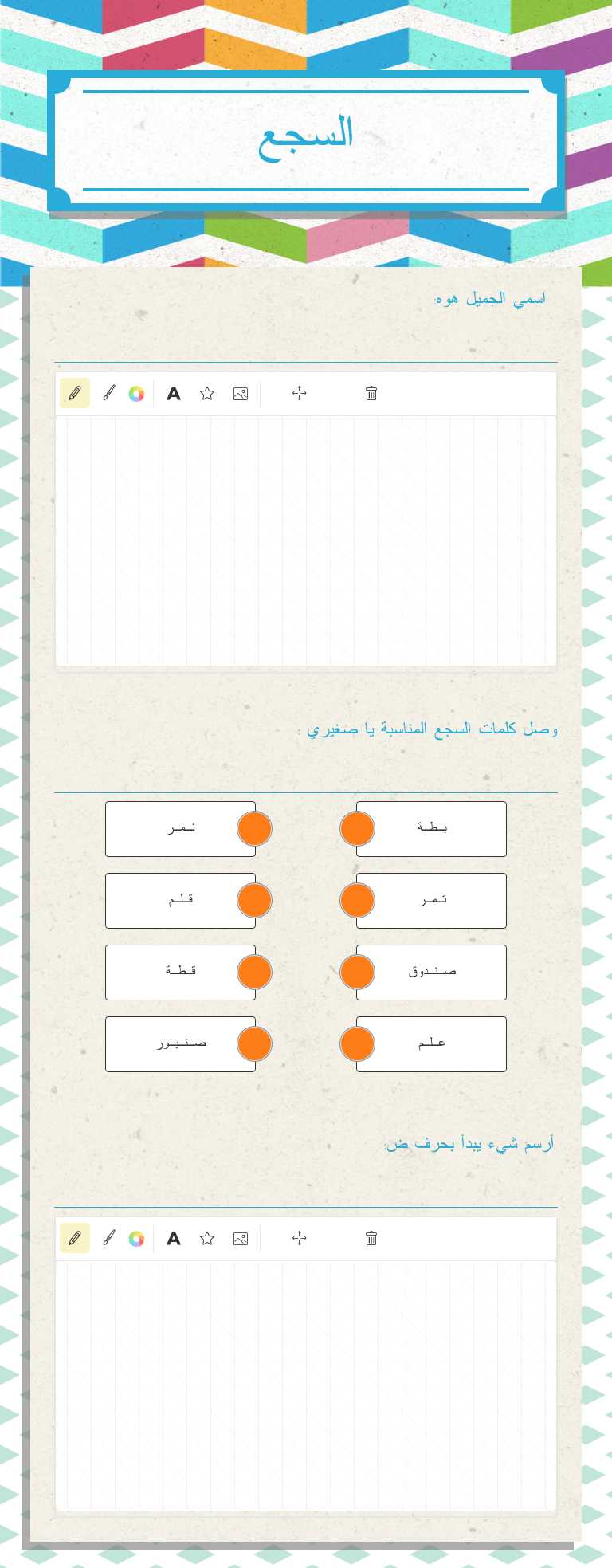This screenshot has width=612, height=1568.
Task: Open the image insert tool in the top toolbar
Action: click(240, 393)
